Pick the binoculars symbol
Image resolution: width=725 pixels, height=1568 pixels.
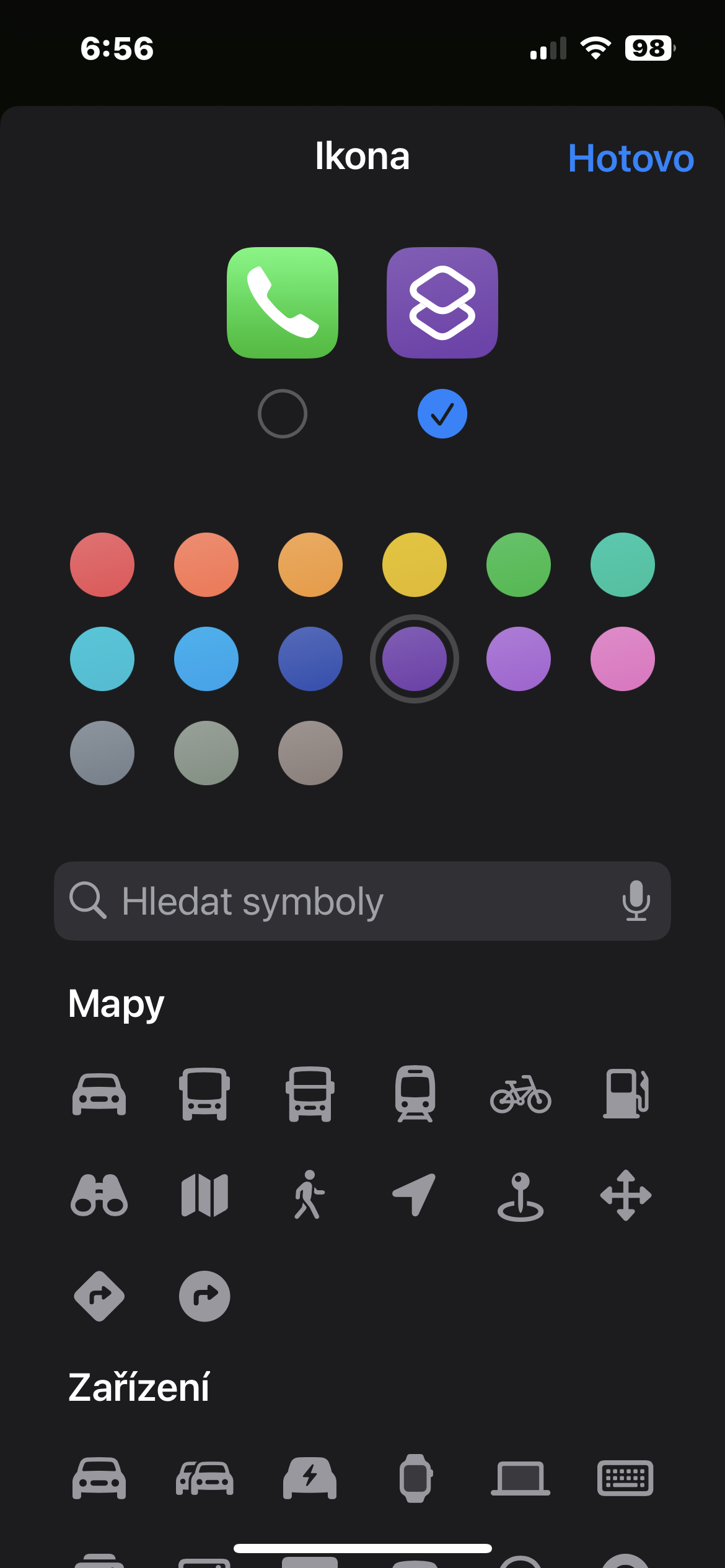pyautogui.click(x=99, y=1195)
